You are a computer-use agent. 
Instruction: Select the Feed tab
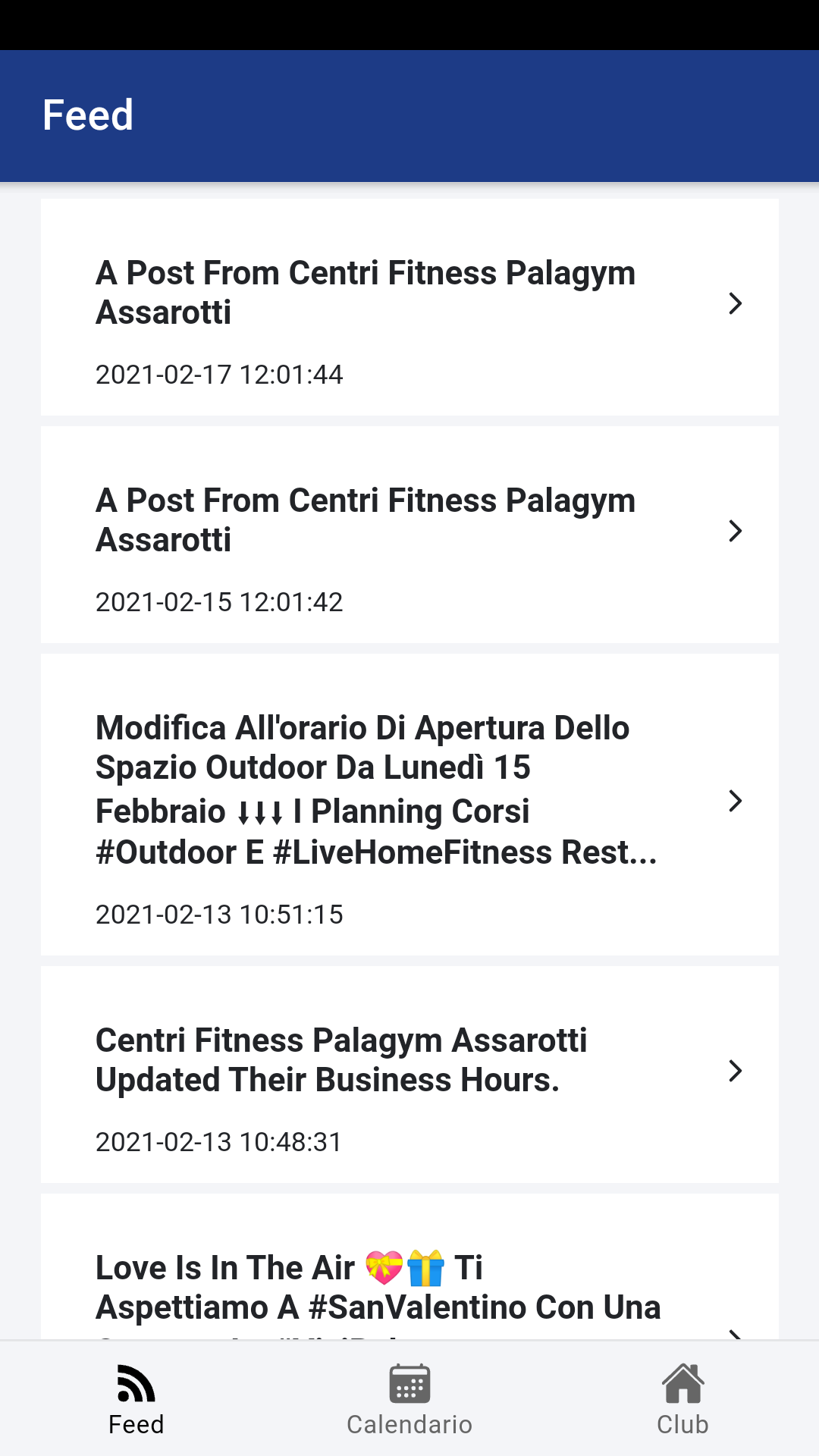point(136,1400)
